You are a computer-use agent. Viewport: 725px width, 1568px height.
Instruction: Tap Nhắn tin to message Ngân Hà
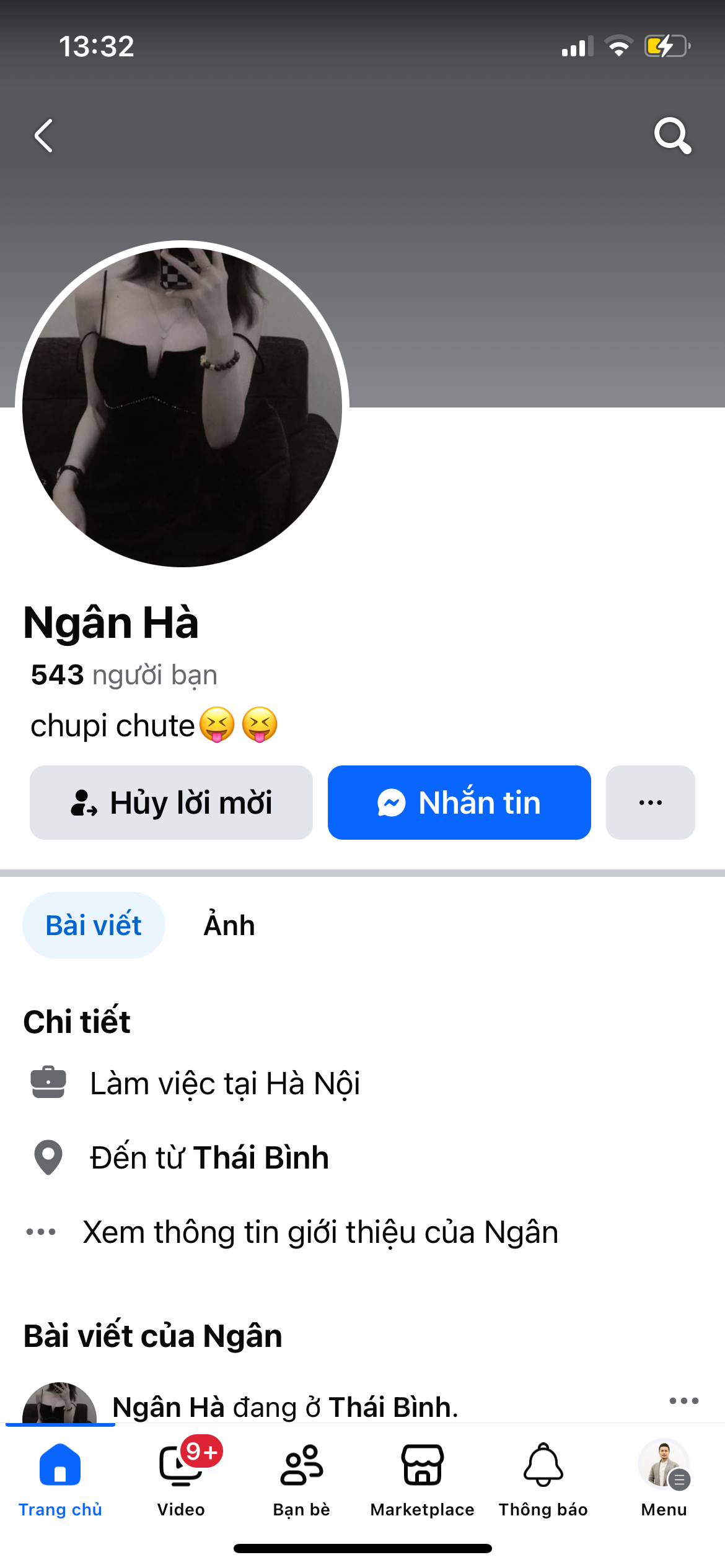[x=459, y=803]
